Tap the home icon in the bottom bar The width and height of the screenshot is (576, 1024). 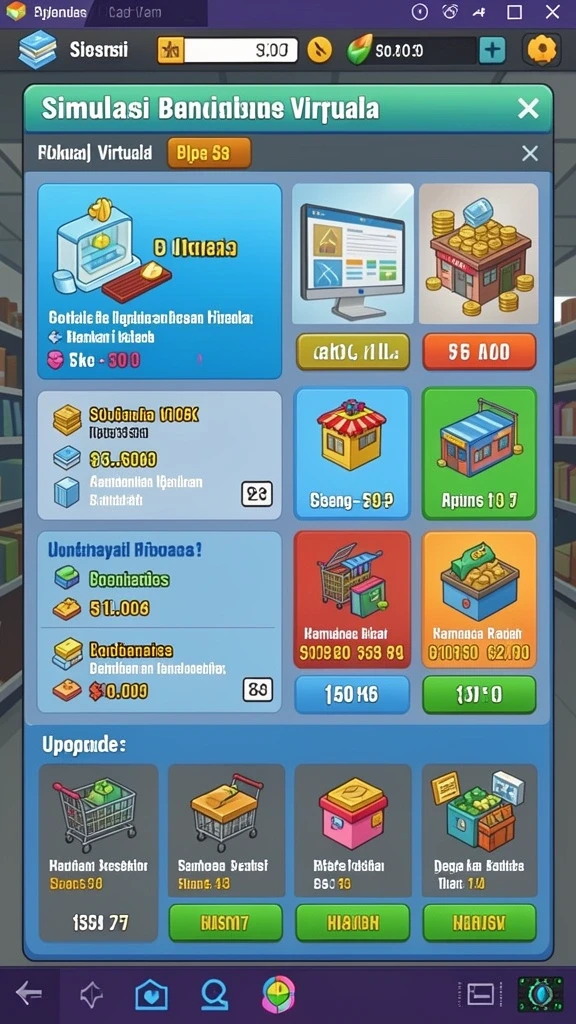click(x=152, y=996)
